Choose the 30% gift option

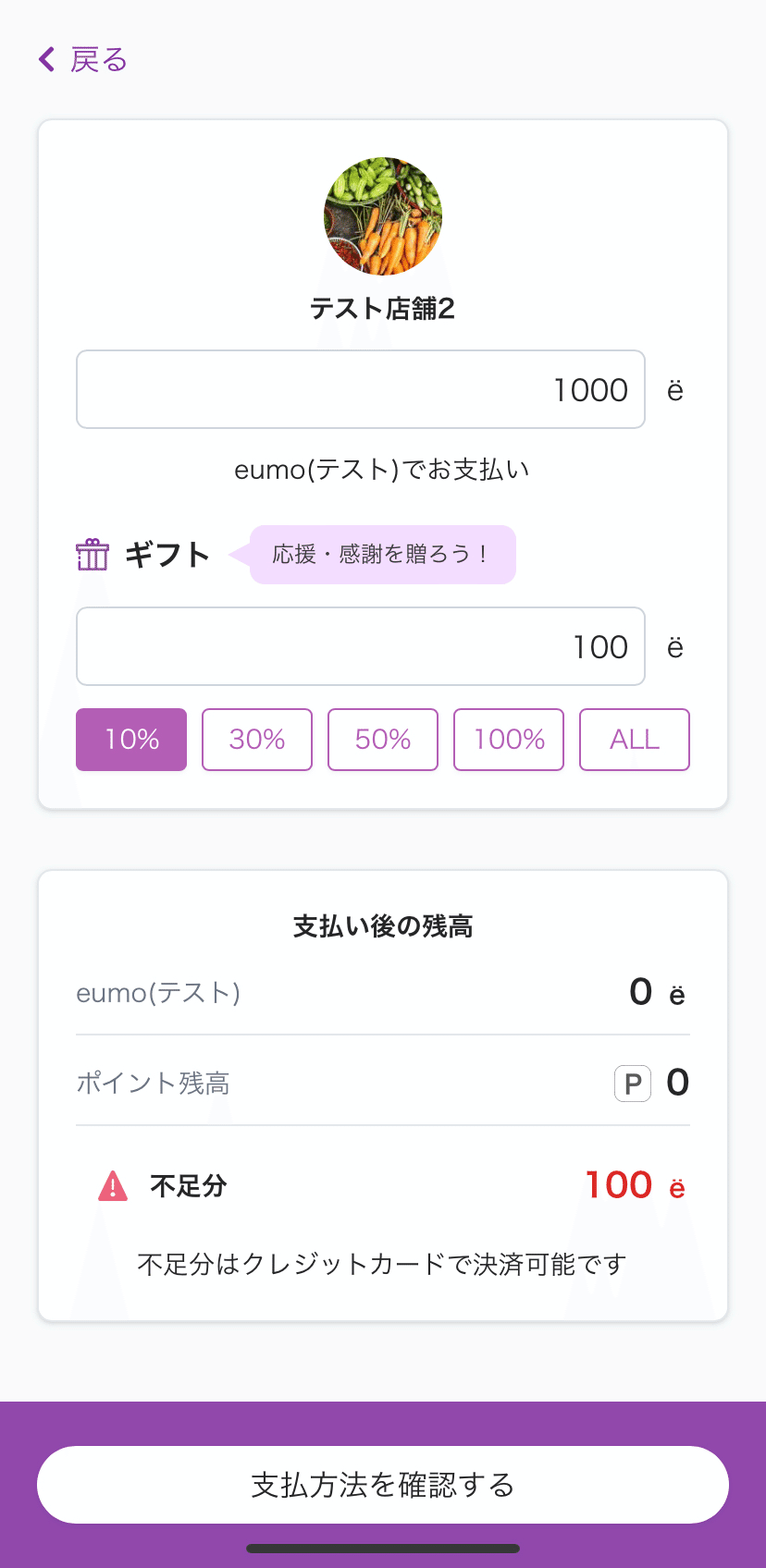(x=257, y=740)
